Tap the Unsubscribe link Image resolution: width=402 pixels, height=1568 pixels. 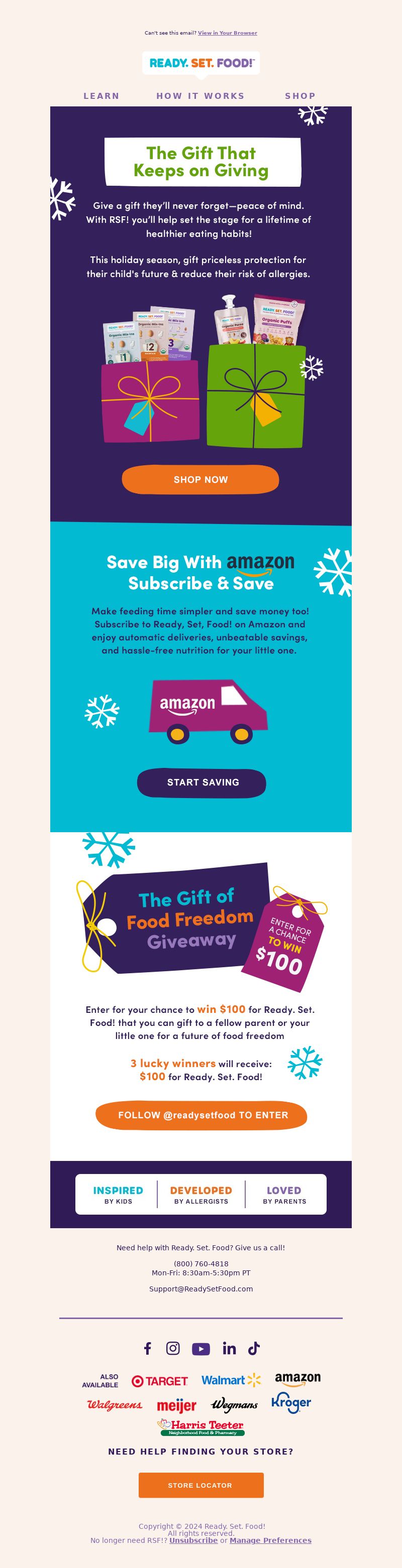[193, 1540]
